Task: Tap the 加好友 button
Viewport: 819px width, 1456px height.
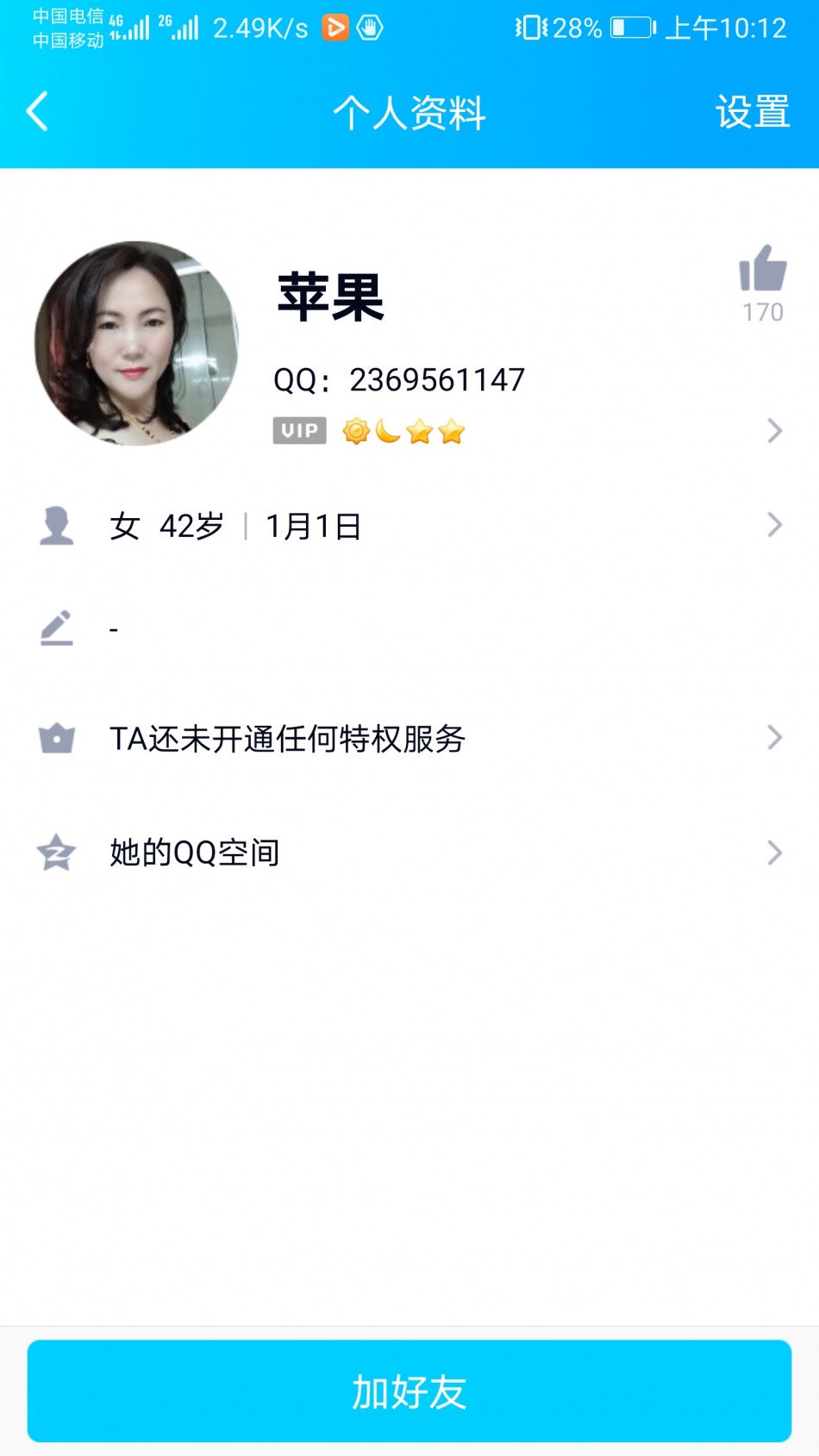Action: coord(409,1390)
